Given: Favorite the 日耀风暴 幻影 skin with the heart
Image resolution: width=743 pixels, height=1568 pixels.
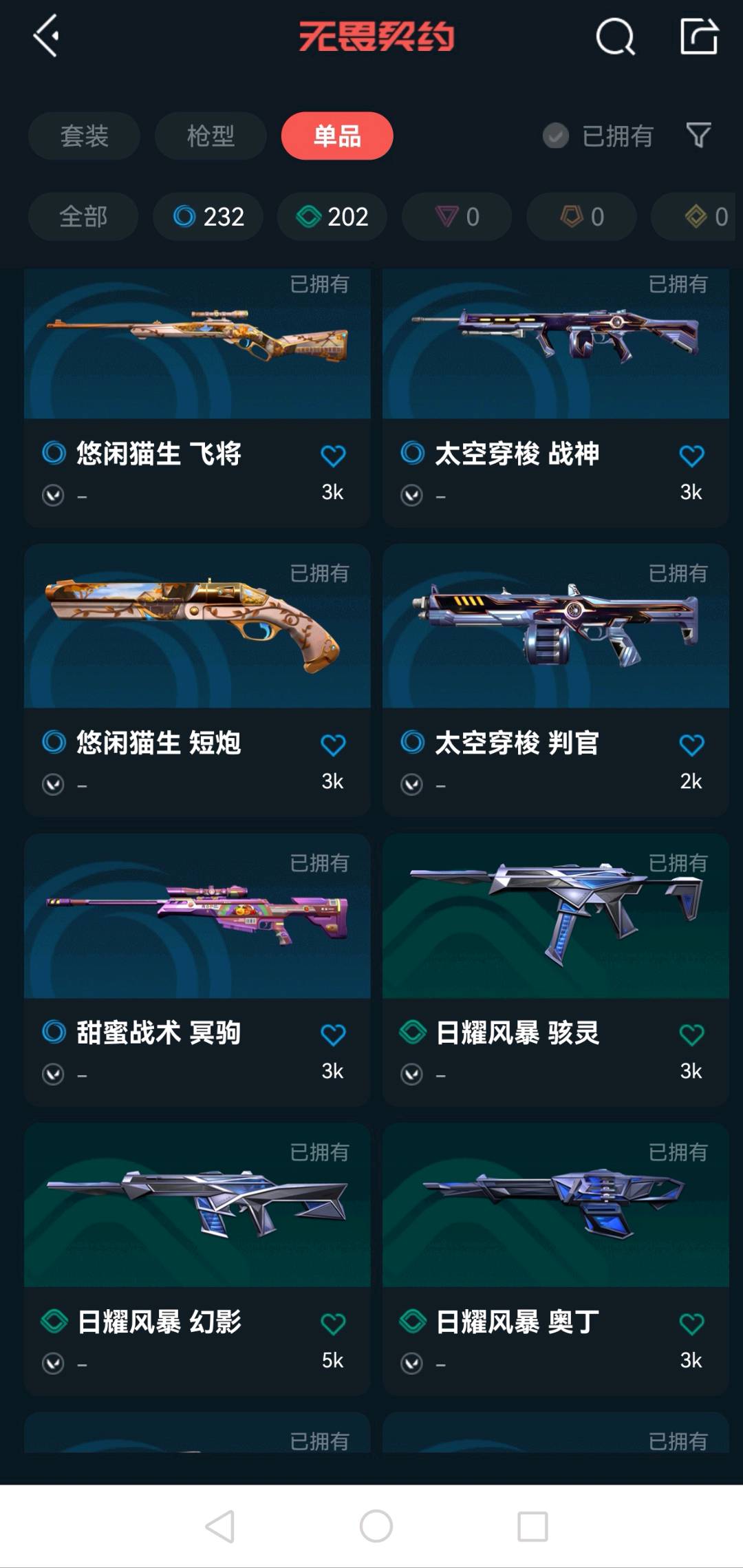Looking at the screenshot, I should (x=333, y=1323).
